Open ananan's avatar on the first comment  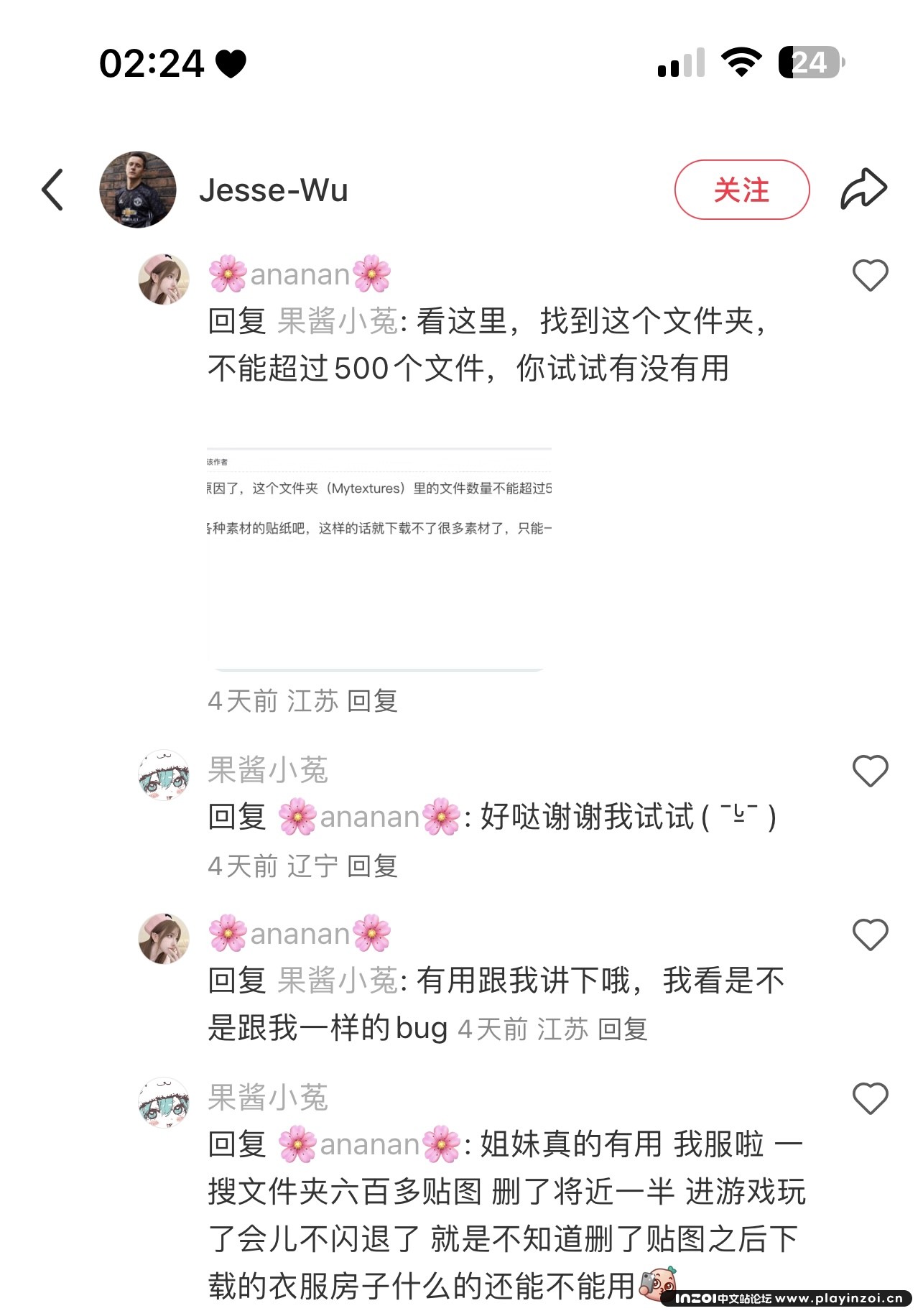pos(164,279)
